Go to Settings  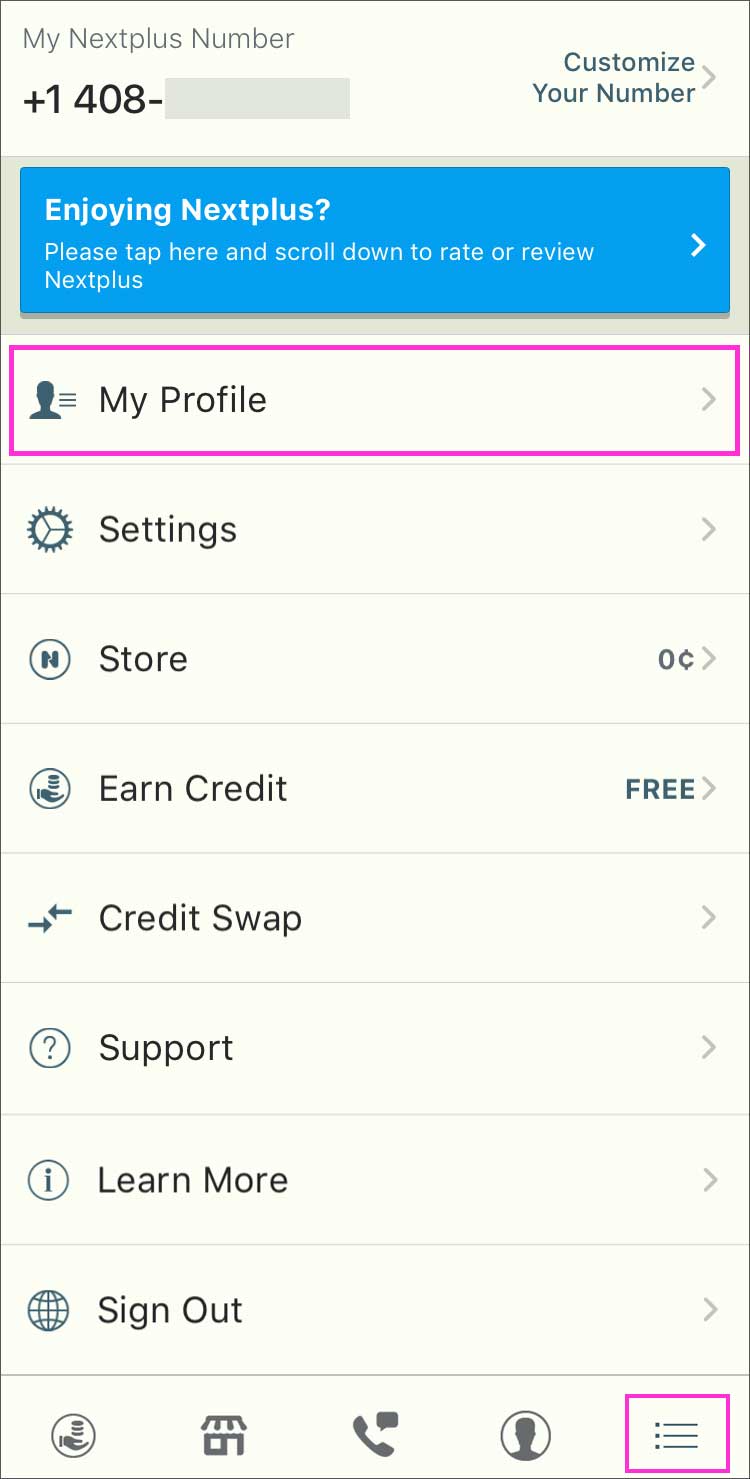pyautogui.click(x=374, y=529)
